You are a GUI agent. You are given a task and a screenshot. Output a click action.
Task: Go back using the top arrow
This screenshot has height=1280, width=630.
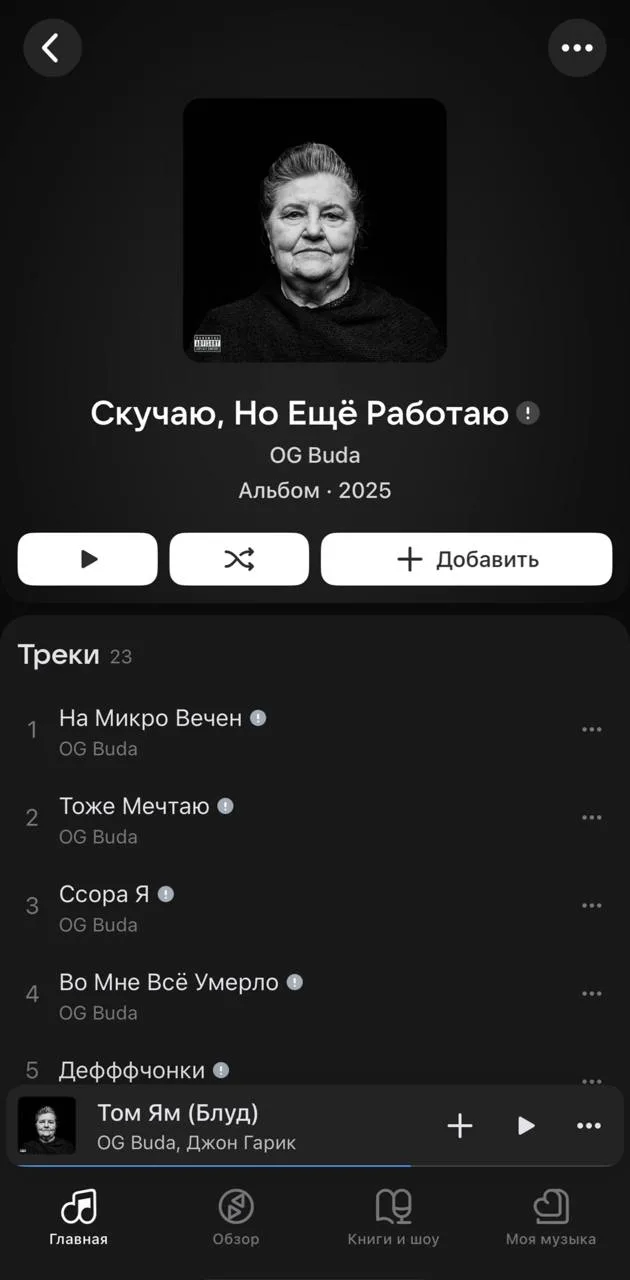coord(52,47)
